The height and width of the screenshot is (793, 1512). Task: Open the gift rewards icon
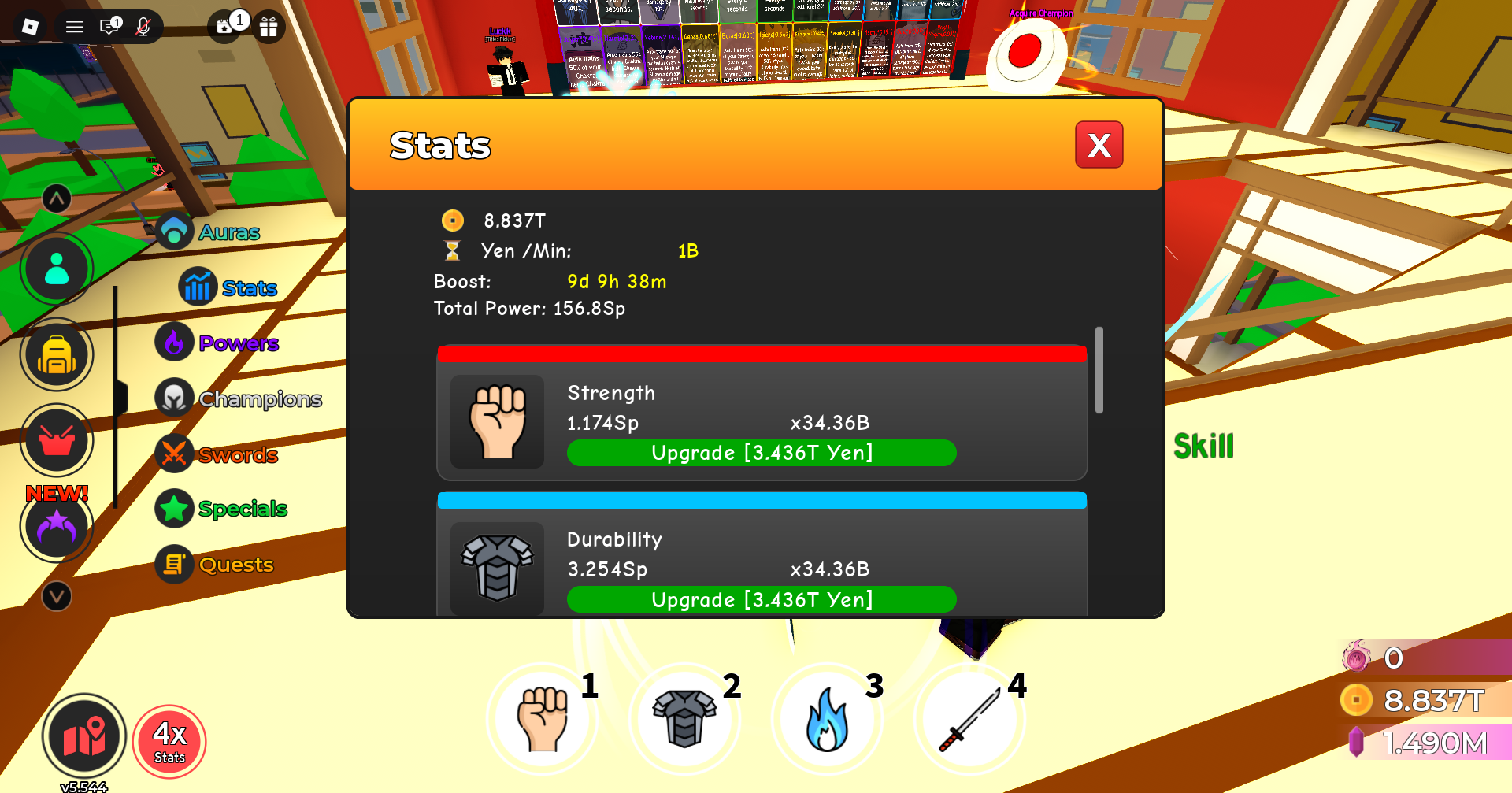pos(269,27)
